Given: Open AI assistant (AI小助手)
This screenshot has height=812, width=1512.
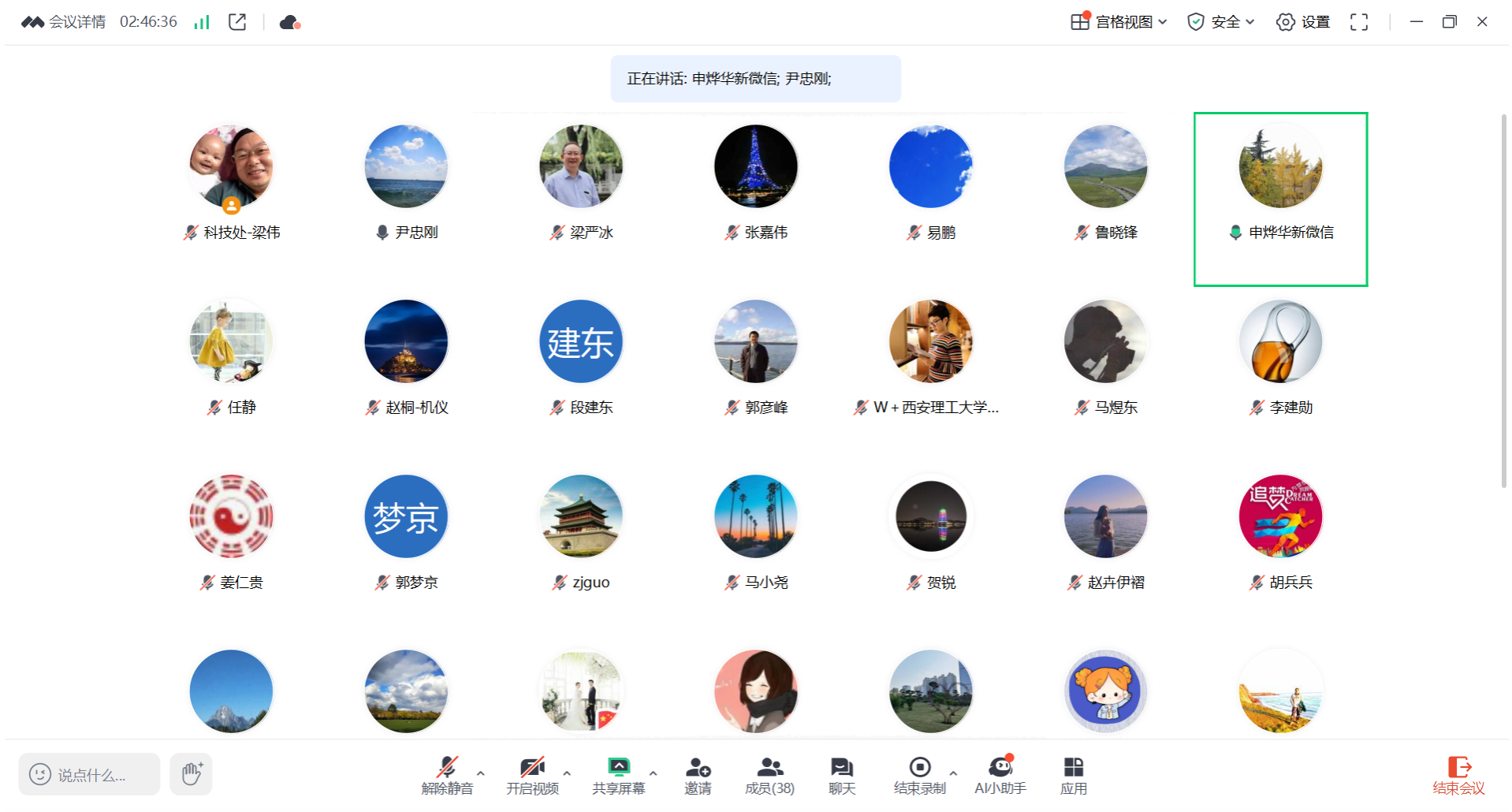Looking at the screenshot, I should 1000,775.
